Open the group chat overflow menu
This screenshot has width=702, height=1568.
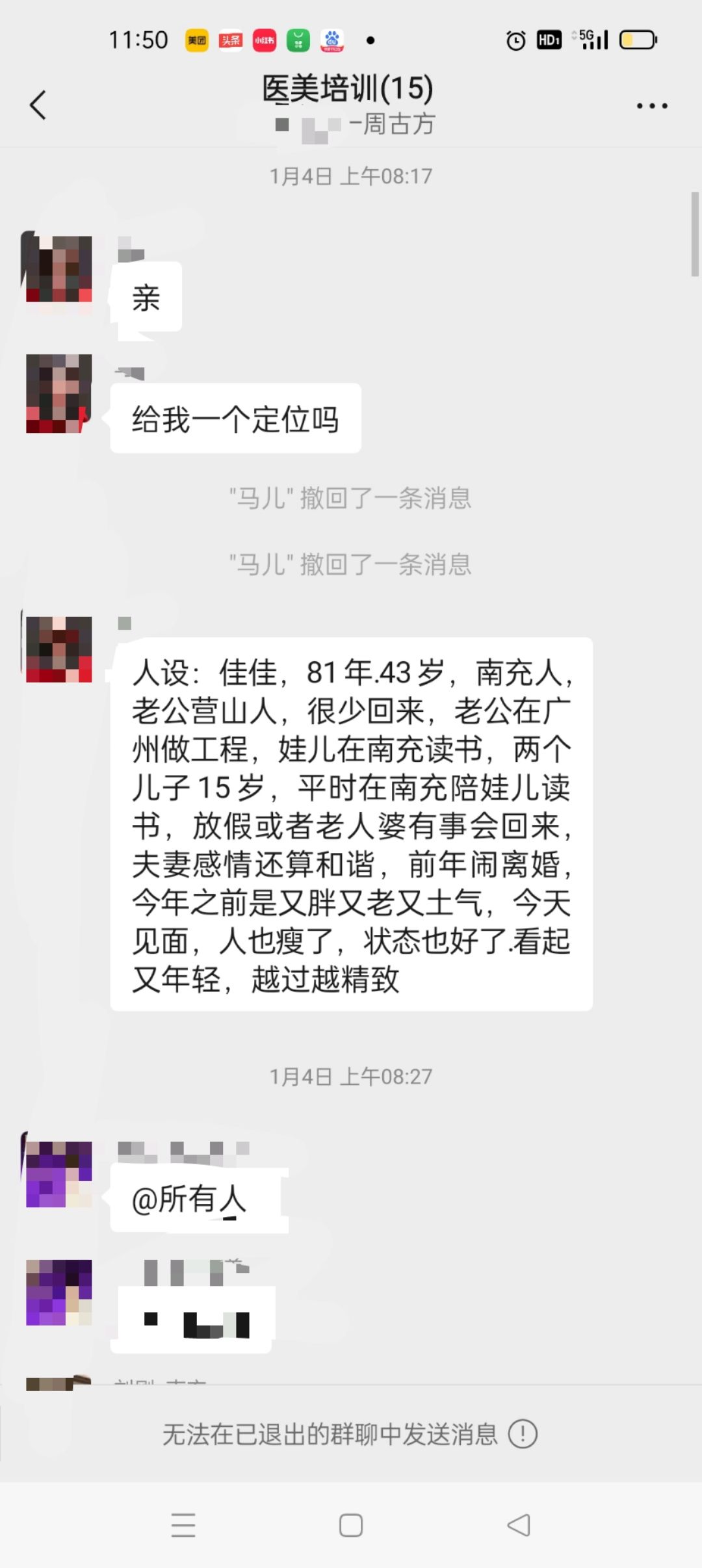point(651,106)
